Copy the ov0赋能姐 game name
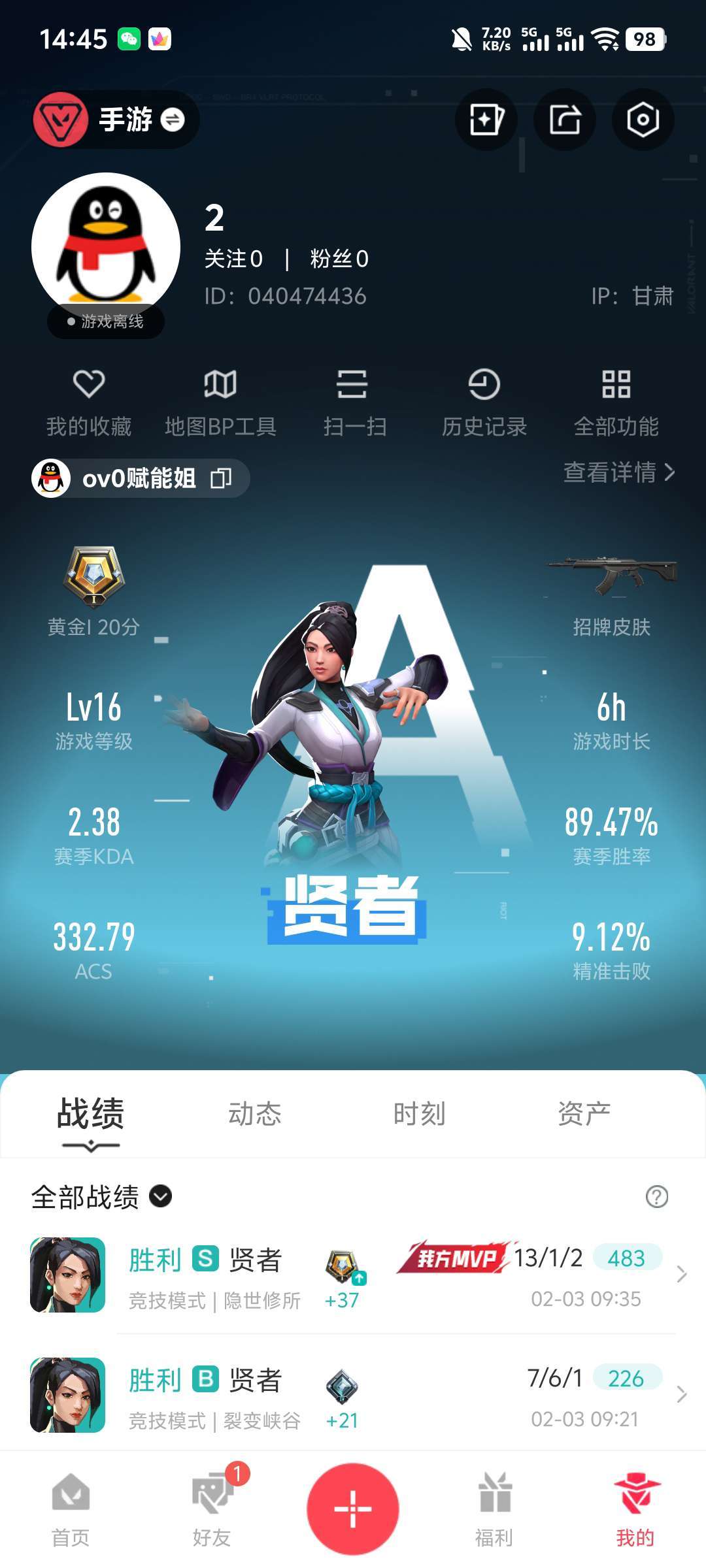 click(x=221, y=478)
